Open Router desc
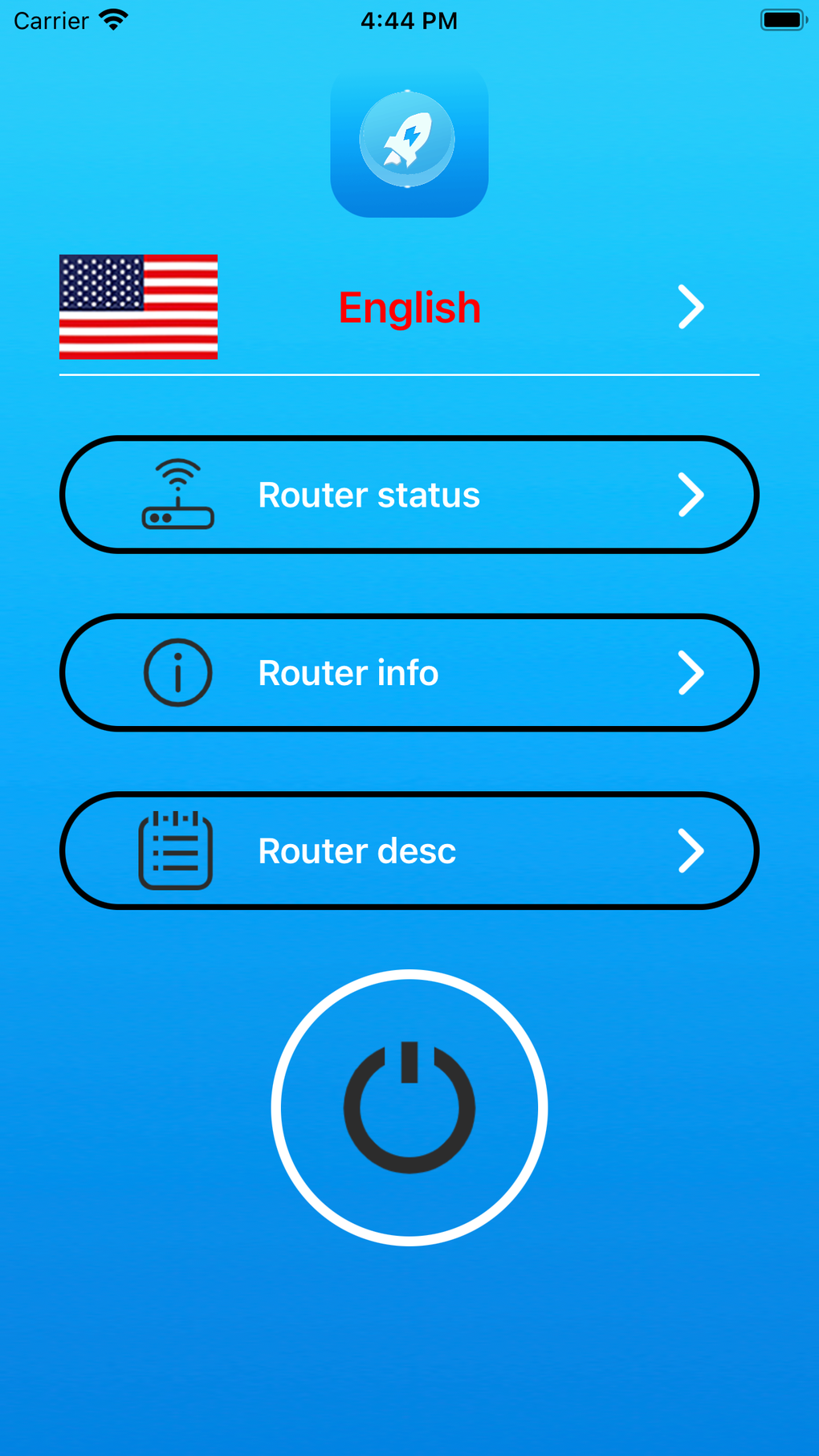Viewport: 819px width, 1456px height. click(x=409, y=850)
